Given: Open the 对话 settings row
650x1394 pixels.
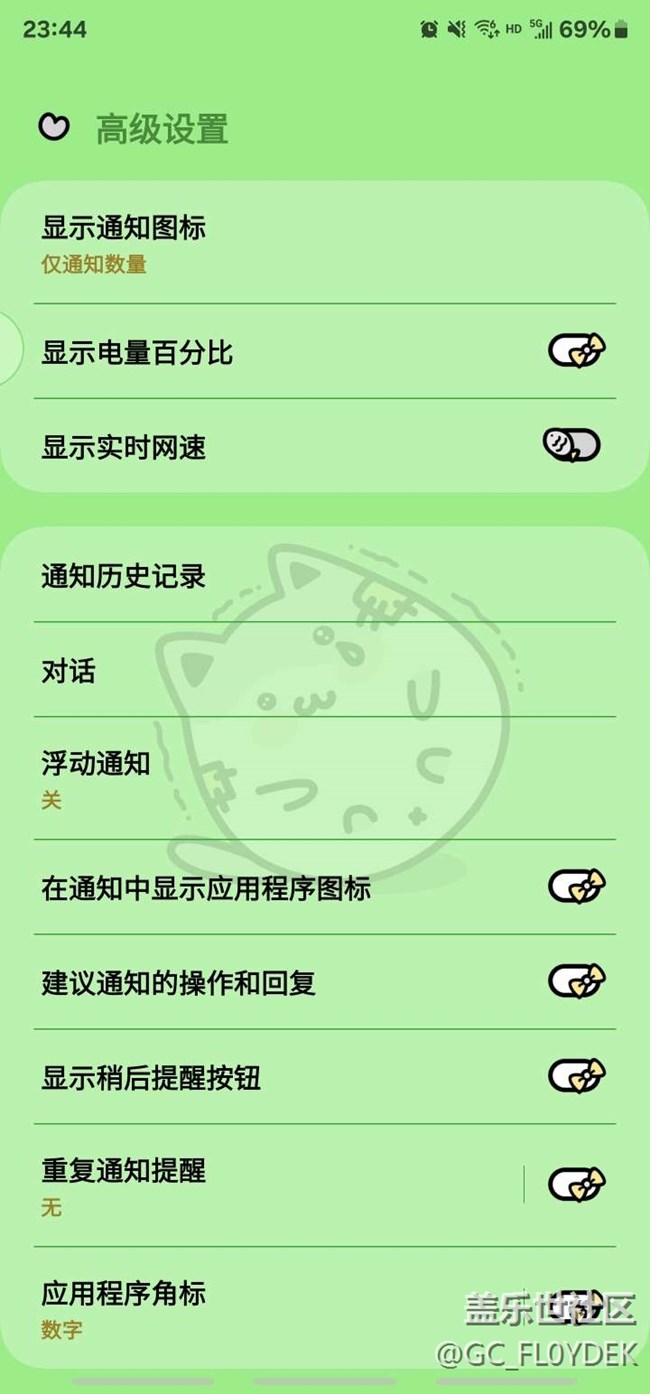Looking at the screenshot, I should [300, 670].
